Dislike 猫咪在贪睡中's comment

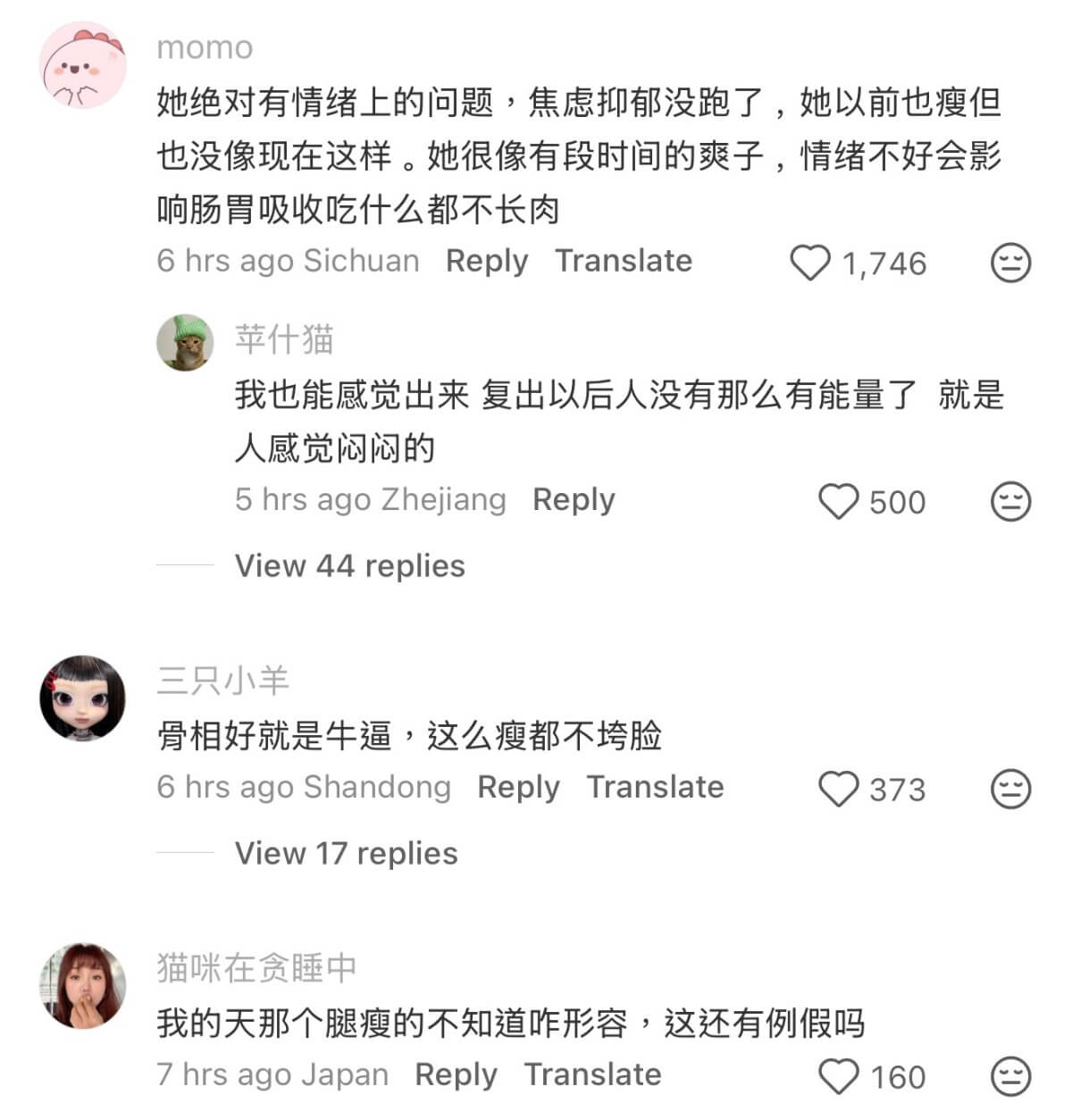[x=1011, y=1077]
